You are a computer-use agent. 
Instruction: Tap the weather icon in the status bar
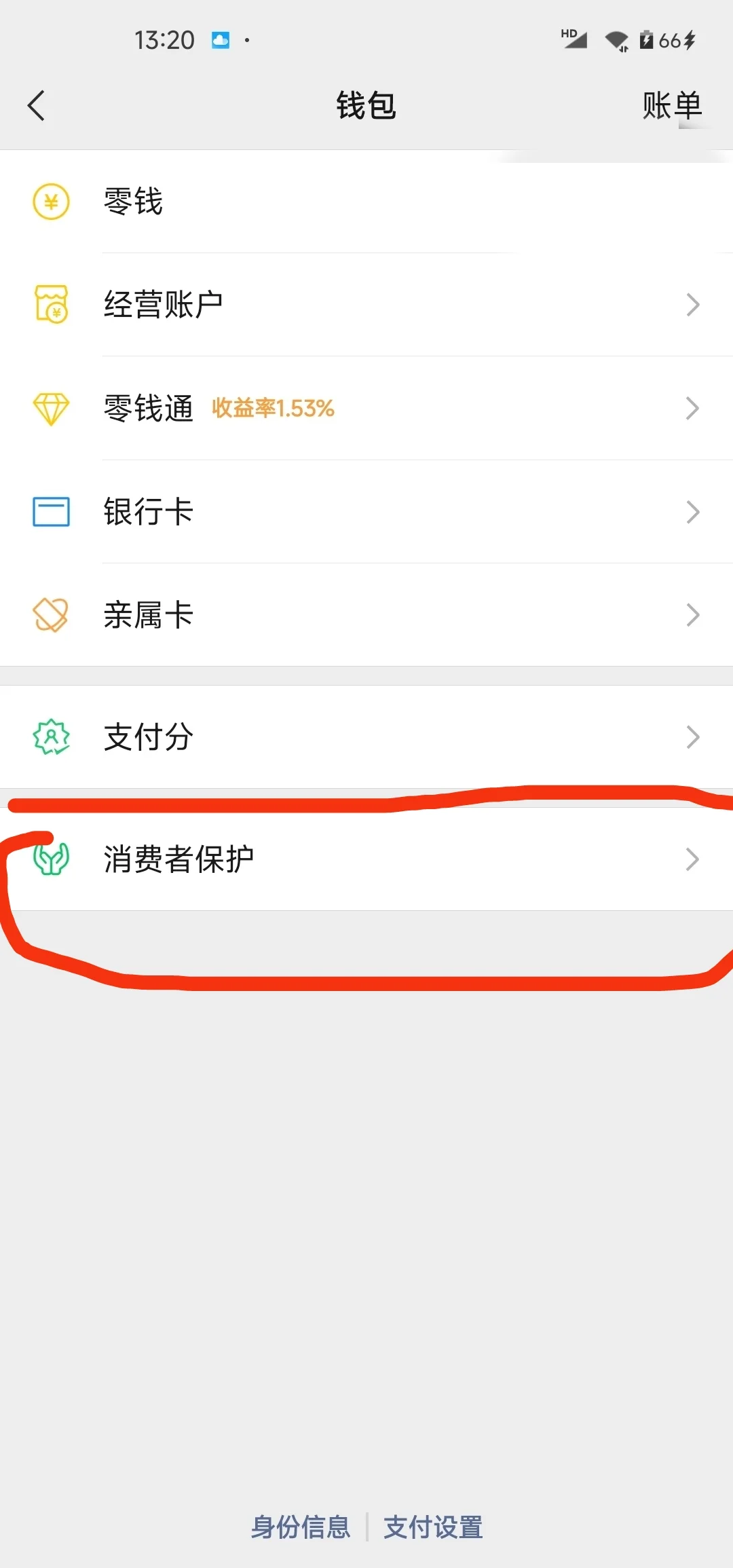point(221,39)
